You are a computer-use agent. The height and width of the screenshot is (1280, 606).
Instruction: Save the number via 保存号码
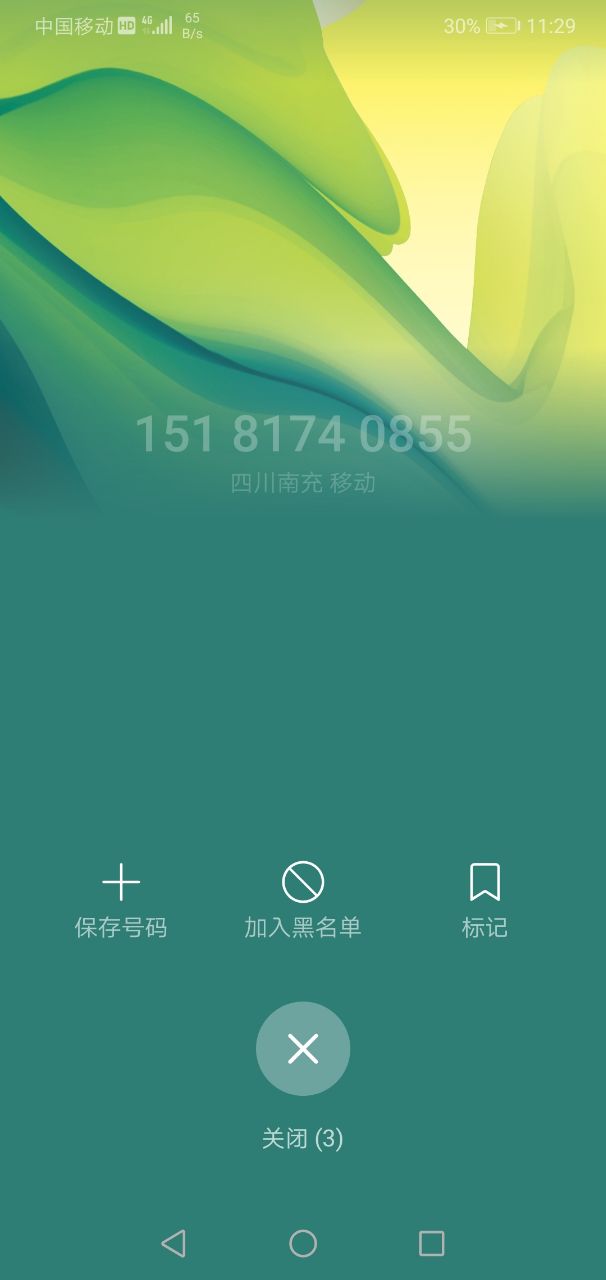[x=121, y=900]
